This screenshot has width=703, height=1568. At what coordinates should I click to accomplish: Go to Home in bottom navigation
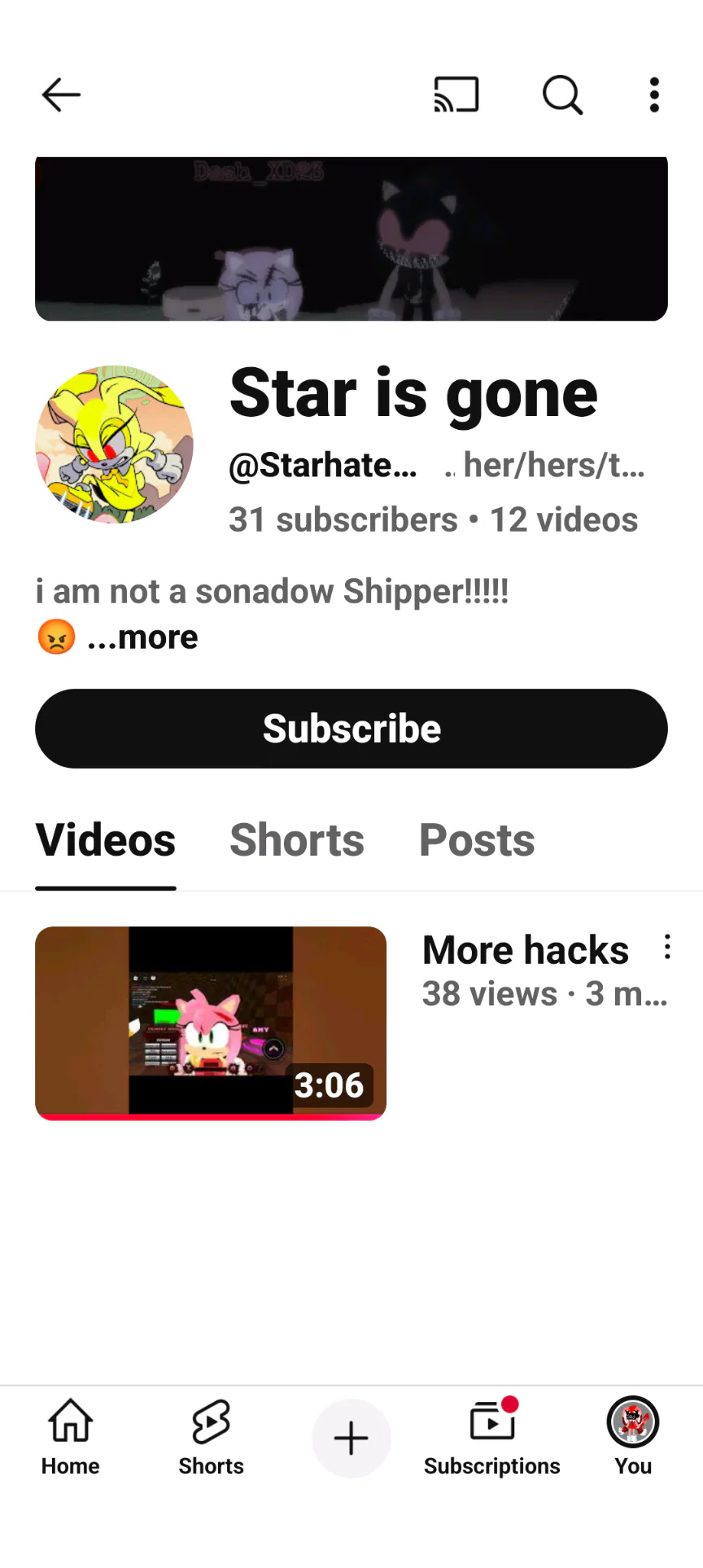[71, 1438]
